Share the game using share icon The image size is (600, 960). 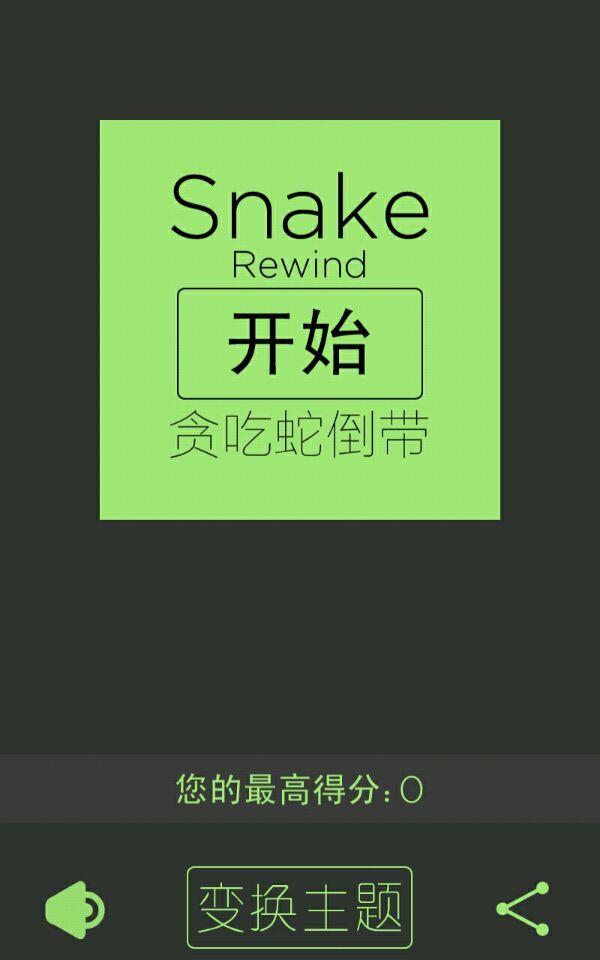[523, 908]
